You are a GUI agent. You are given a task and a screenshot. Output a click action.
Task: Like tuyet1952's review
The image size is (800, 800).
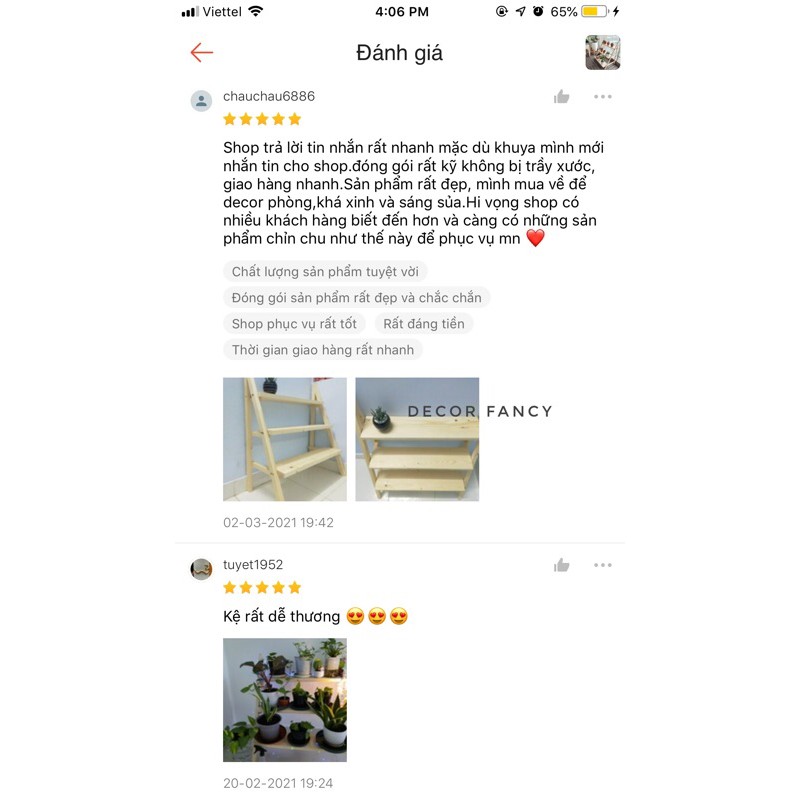[562, 565]
